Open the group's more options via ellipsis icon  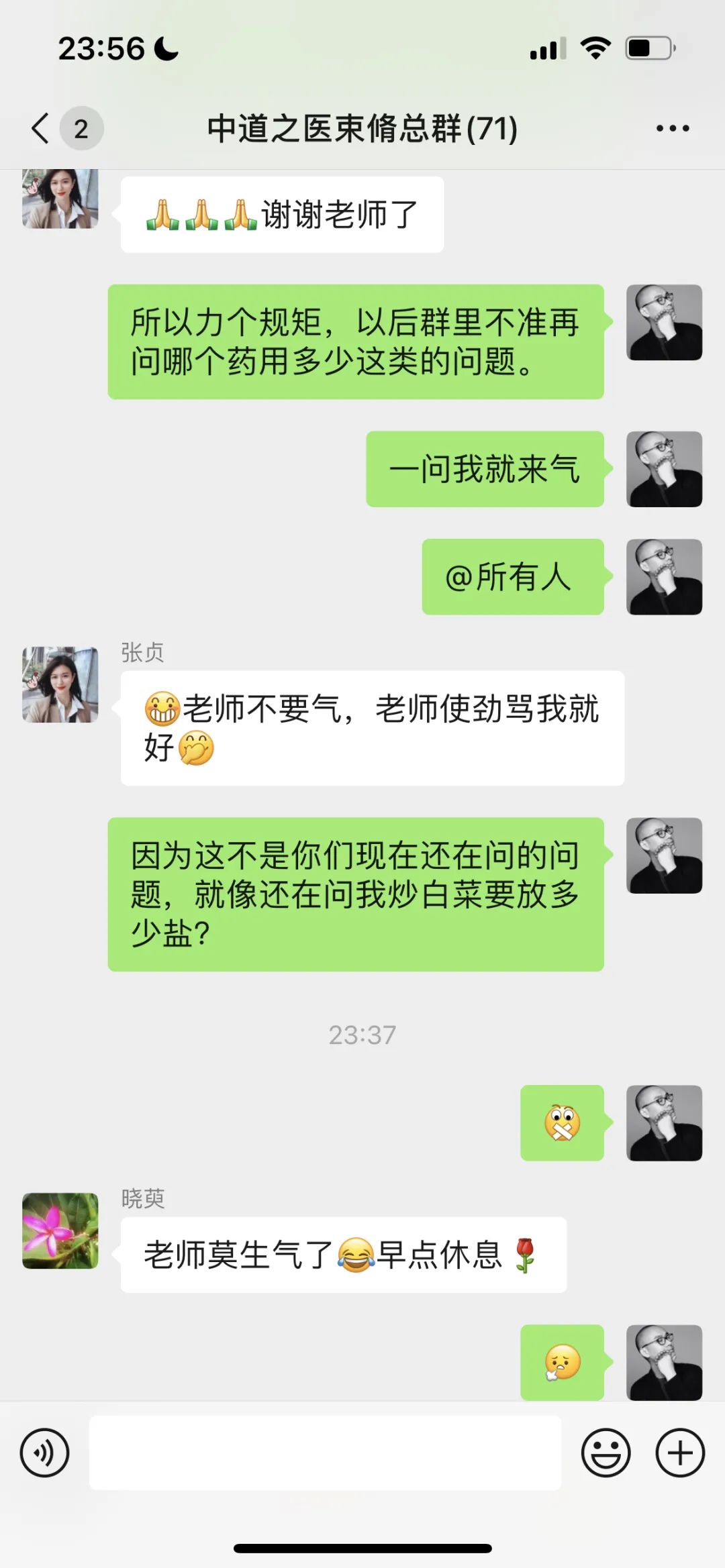672,128
